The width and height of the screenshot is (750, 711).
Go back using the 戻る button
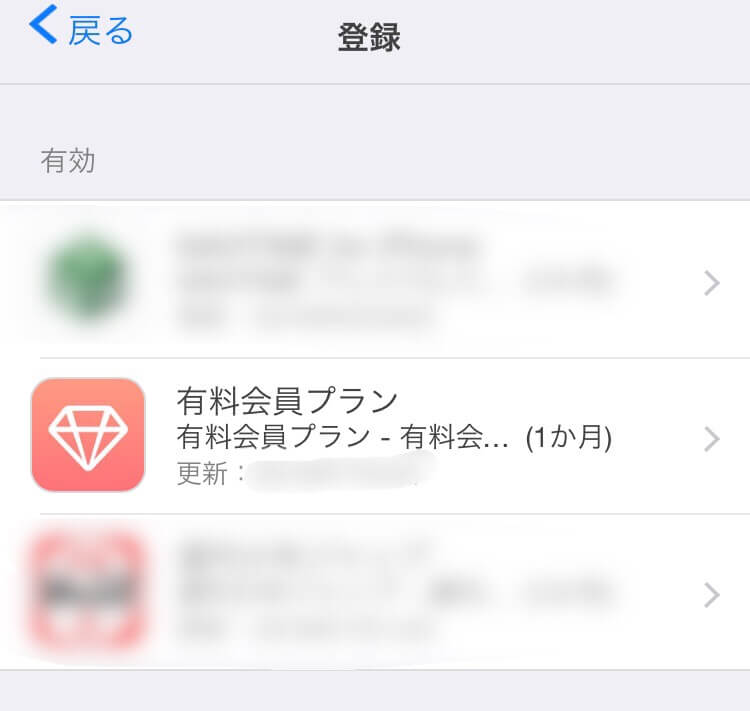coord(82,30)
